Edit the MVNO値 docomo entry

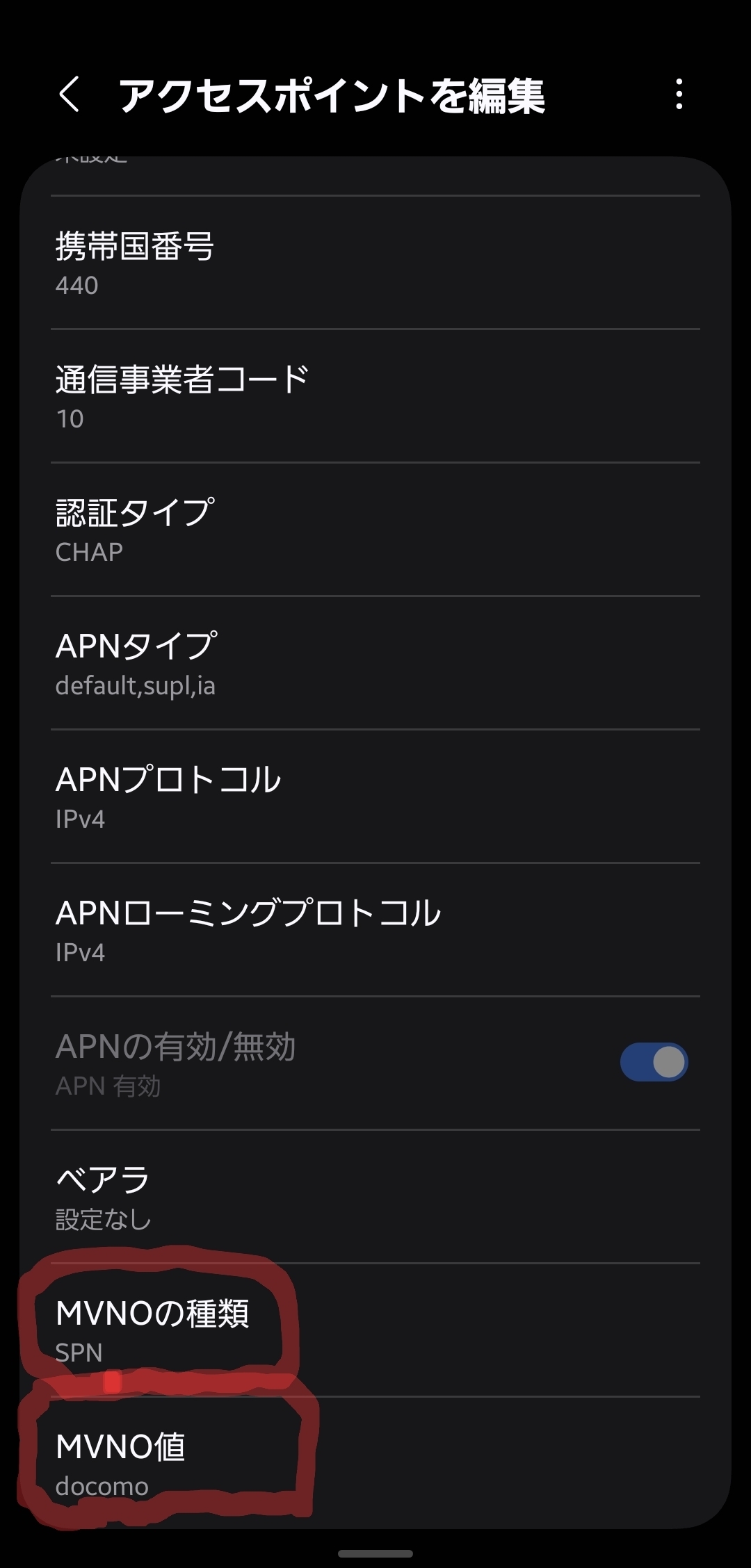[x=375, y=1464]
